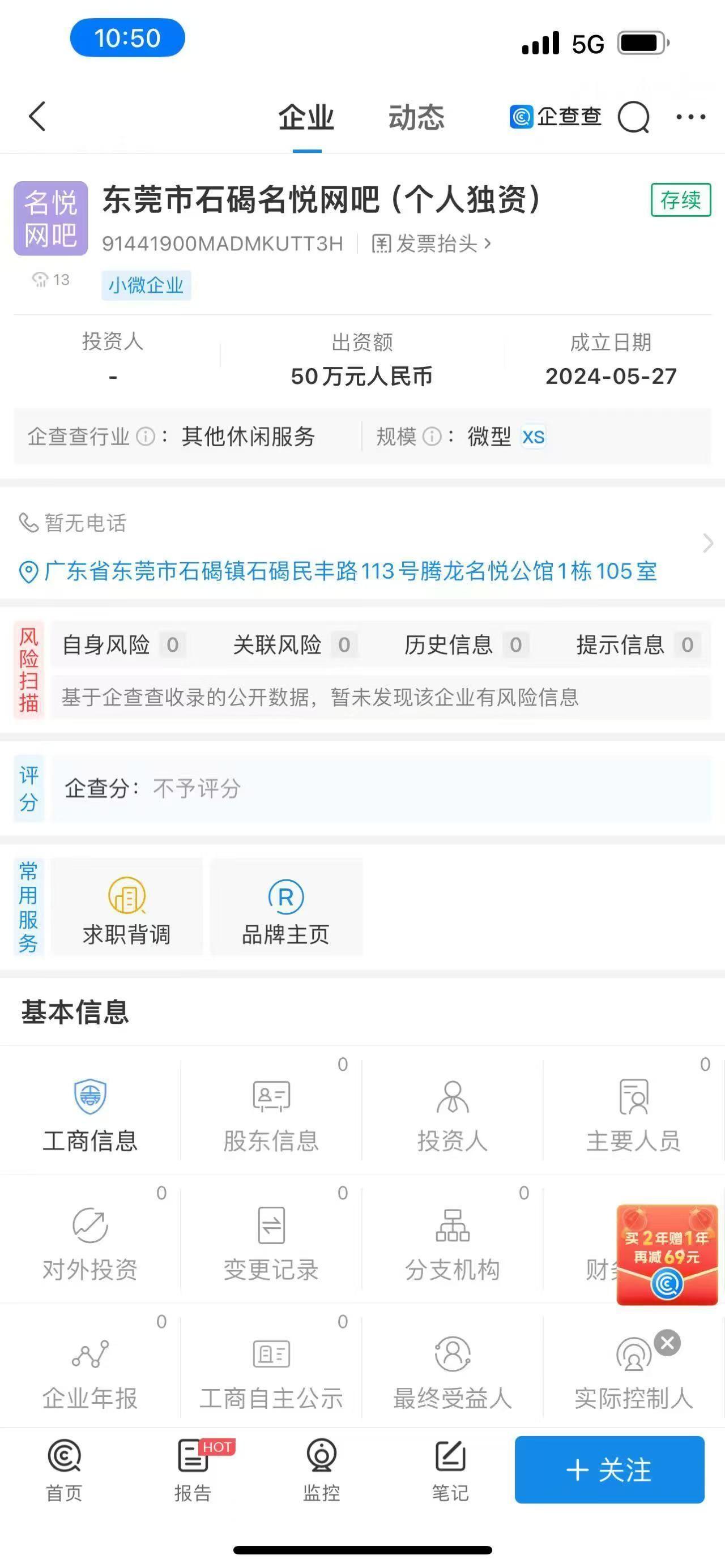View 主要人员 key personnel
Image resolution: width=725 pixels, height=1568 pixels.
pyautogui.click(x=633, y=1113)
